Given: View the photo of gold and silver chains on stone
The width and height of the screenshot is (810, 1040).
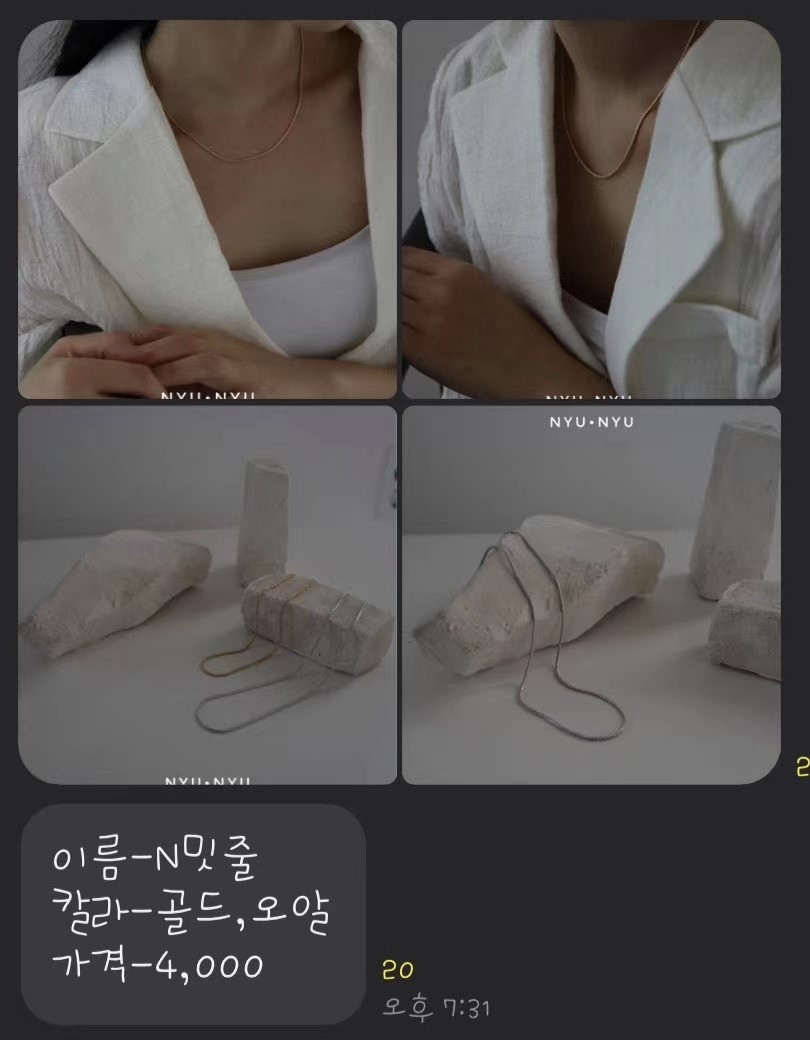Looking at the screenshot, I should click(x=207, y=595).
